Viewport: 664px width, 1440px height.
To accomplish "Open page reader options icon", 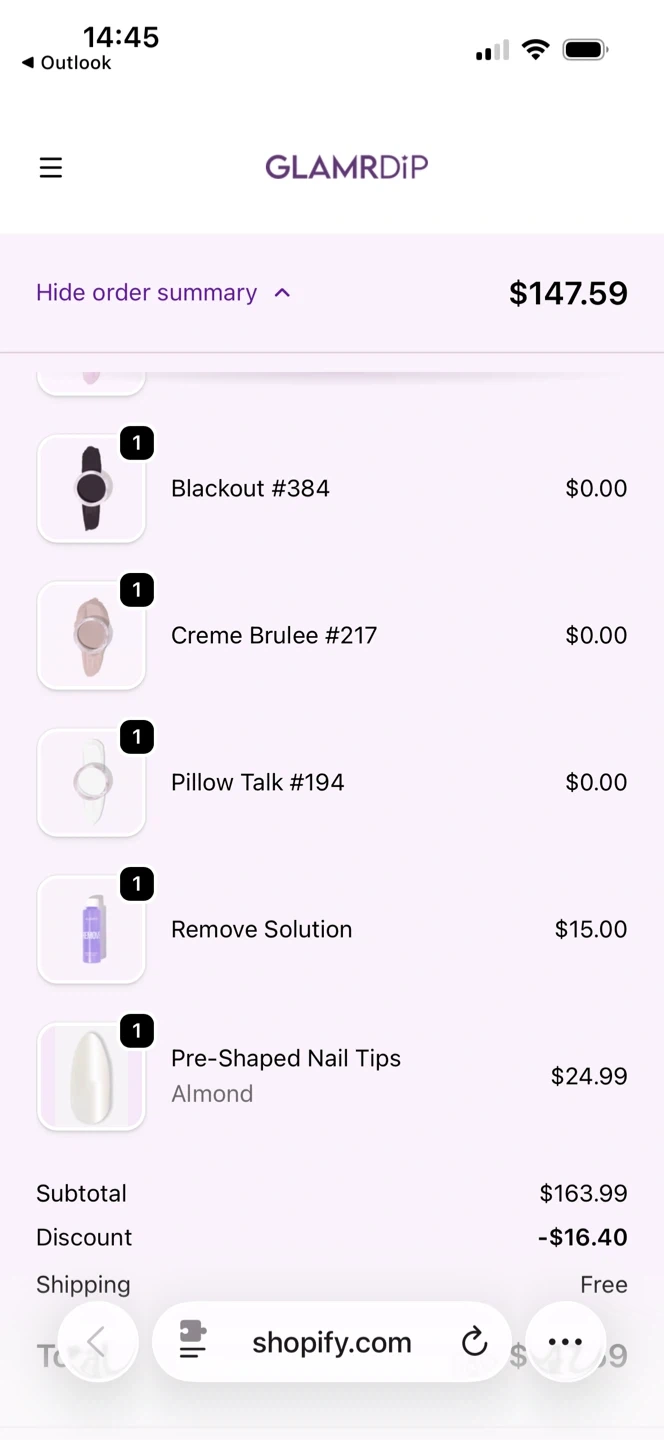I will (193, 1342).
